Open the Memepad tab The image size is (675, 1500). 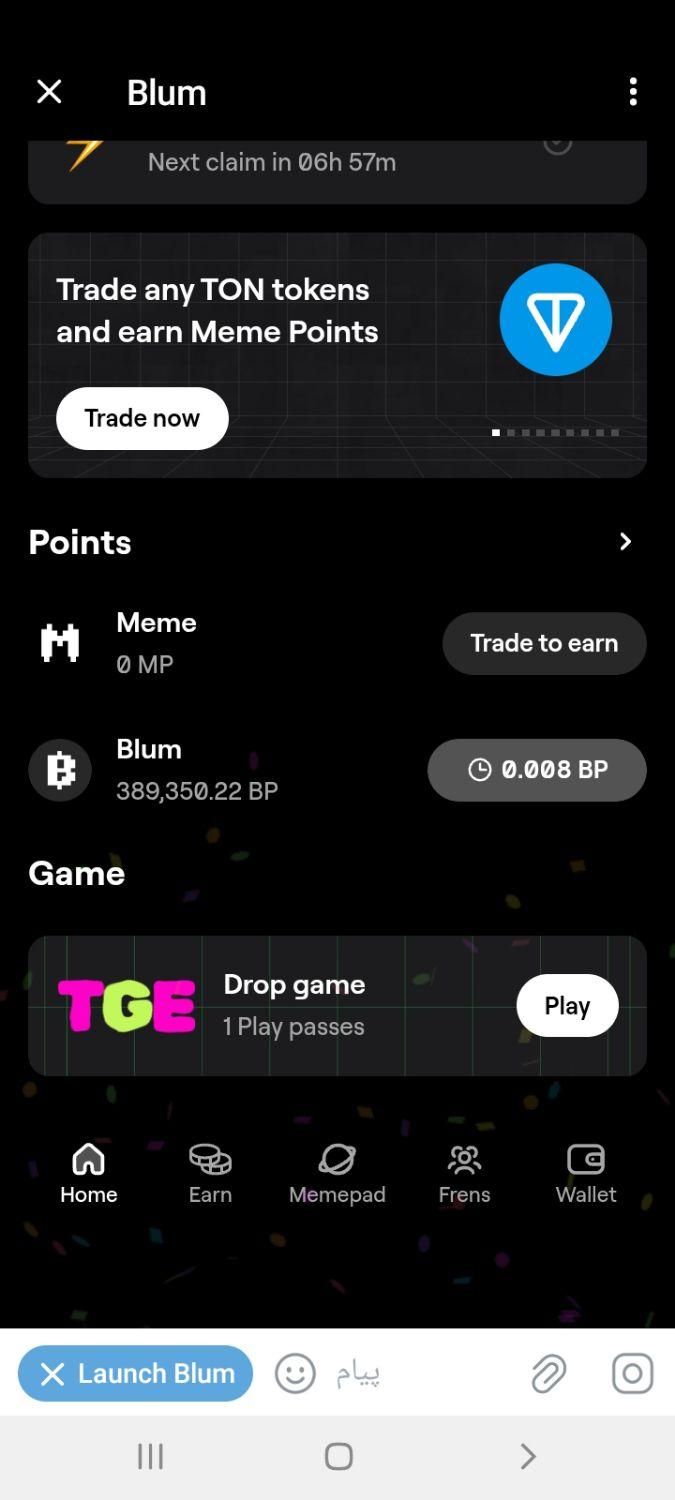337,1174
